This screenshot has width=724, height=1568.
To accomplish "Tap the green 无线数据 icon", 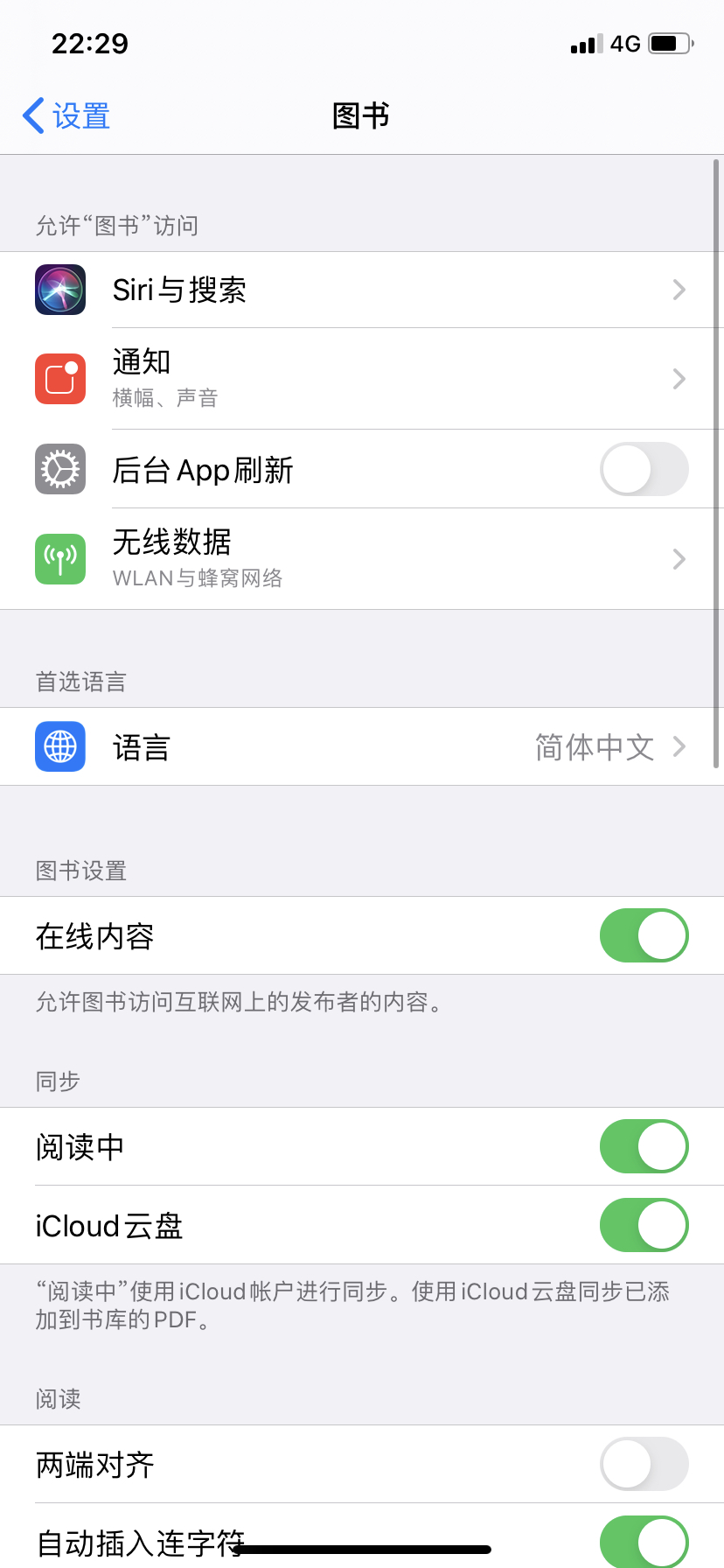I will [59, 558].
